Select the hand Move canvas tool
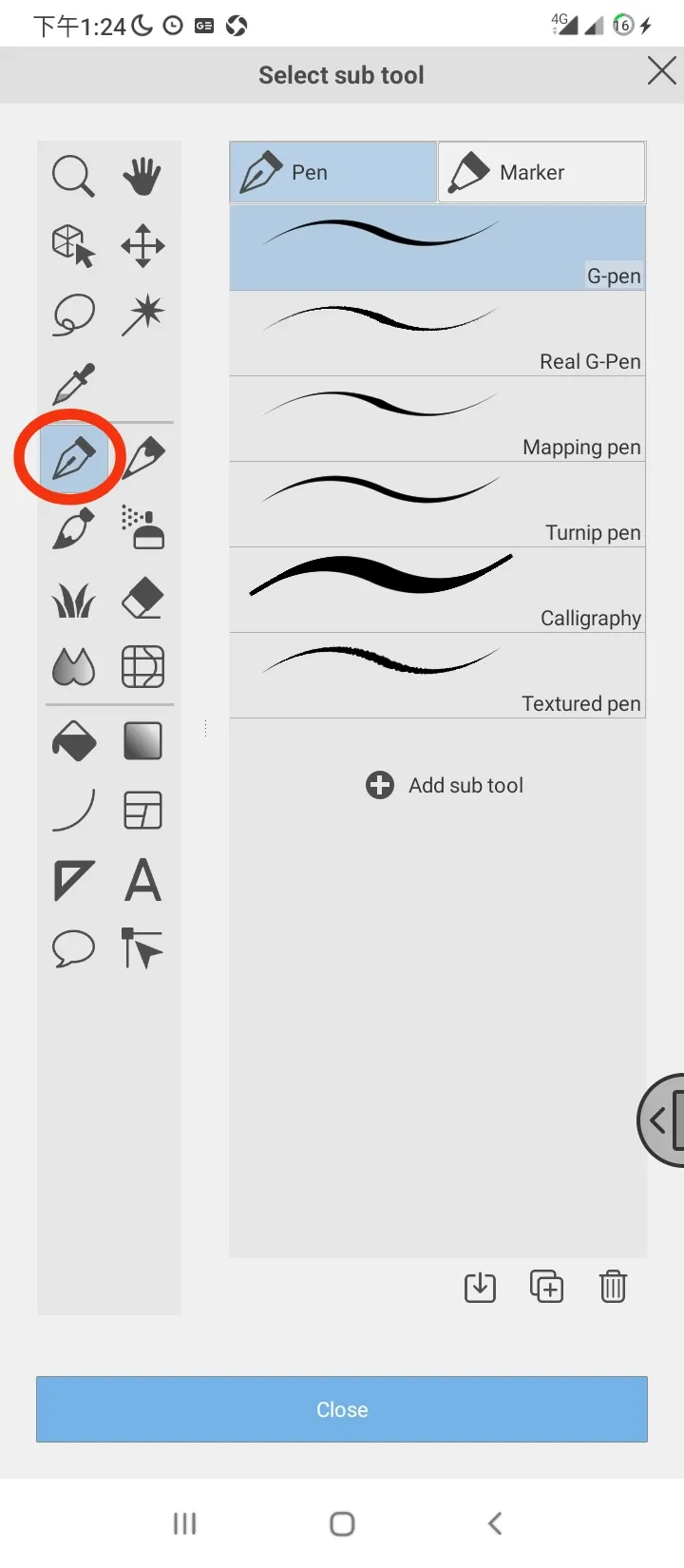The width and height of the screenshot is (684, 1568). click(x=142, y=176)
